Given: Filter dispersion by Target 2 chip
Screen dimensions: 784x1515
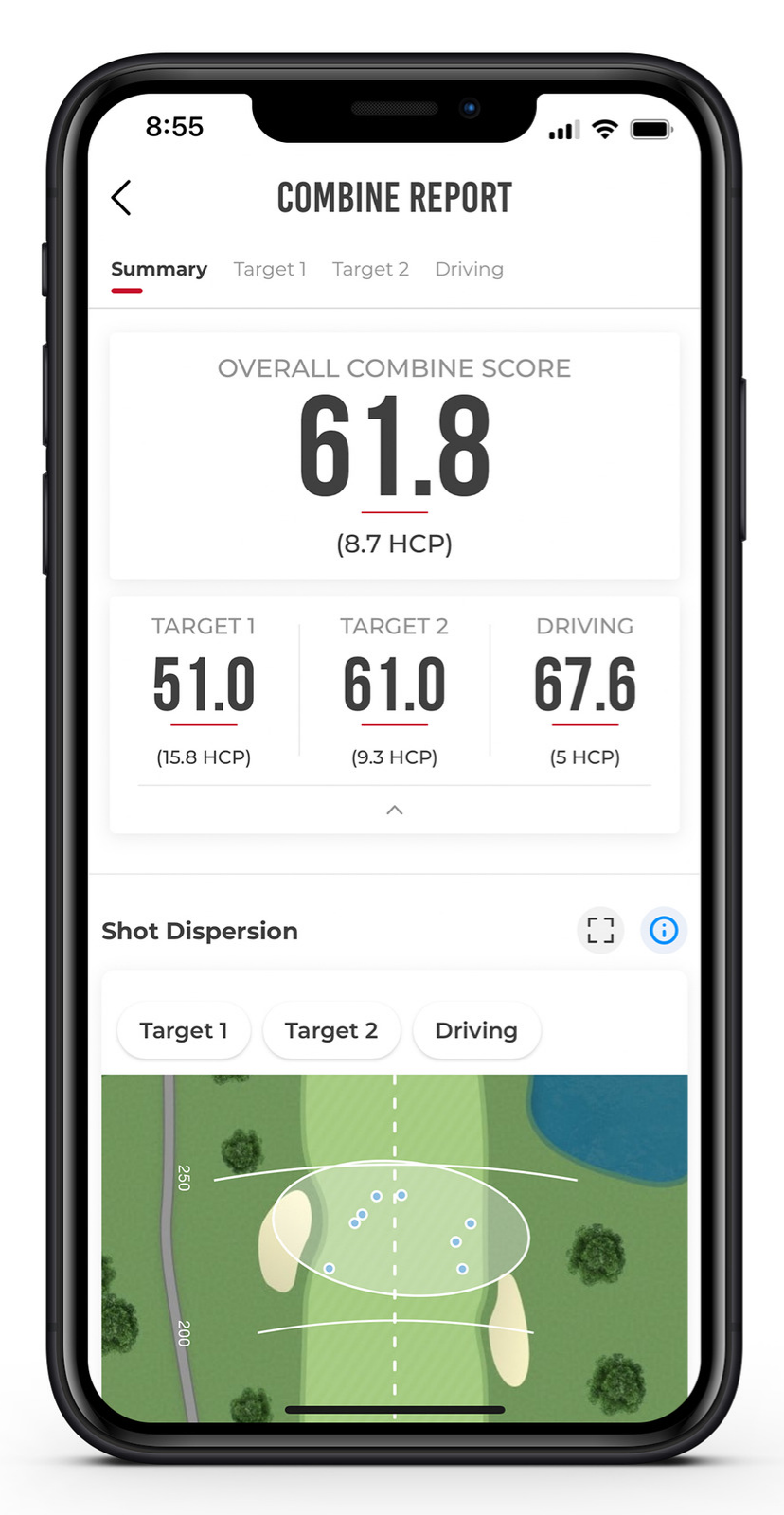Looking at the screenshot, I should [331, 1030].
